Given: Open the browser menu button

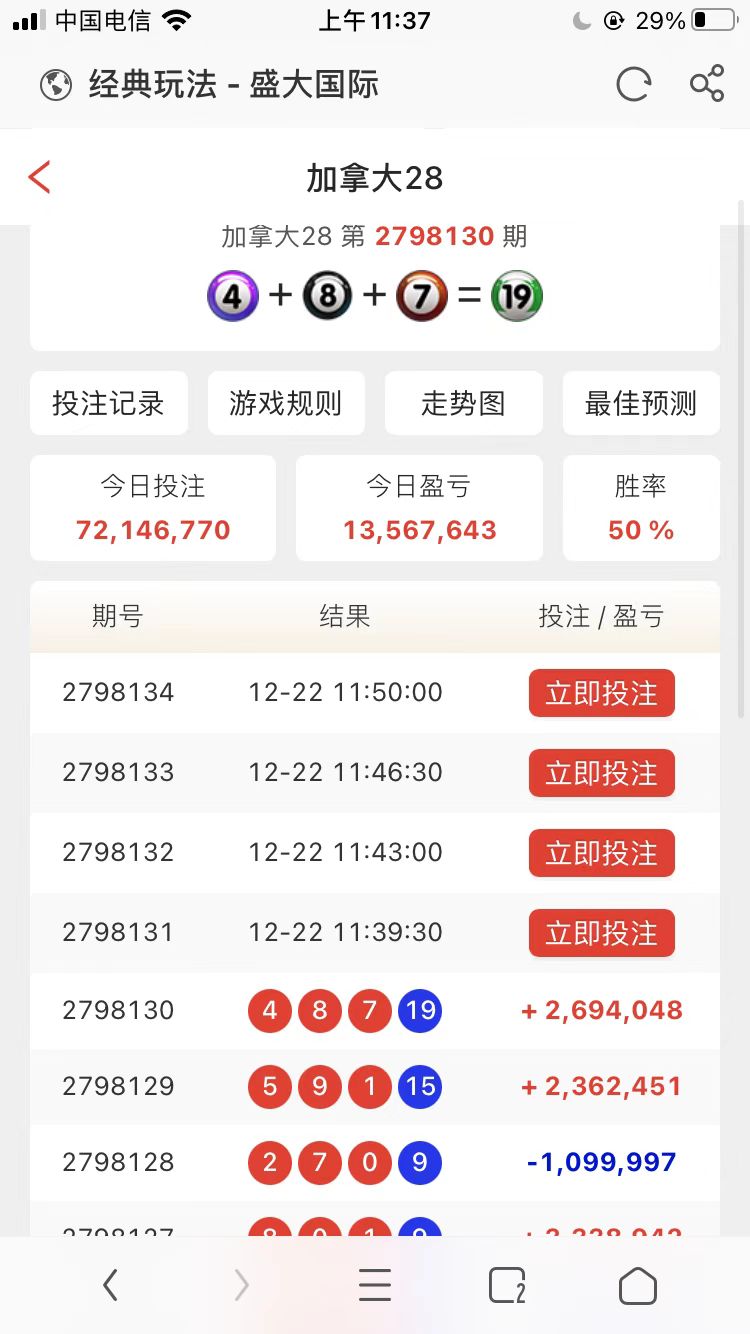Looking at the screenshot, I should point(375,1285).
